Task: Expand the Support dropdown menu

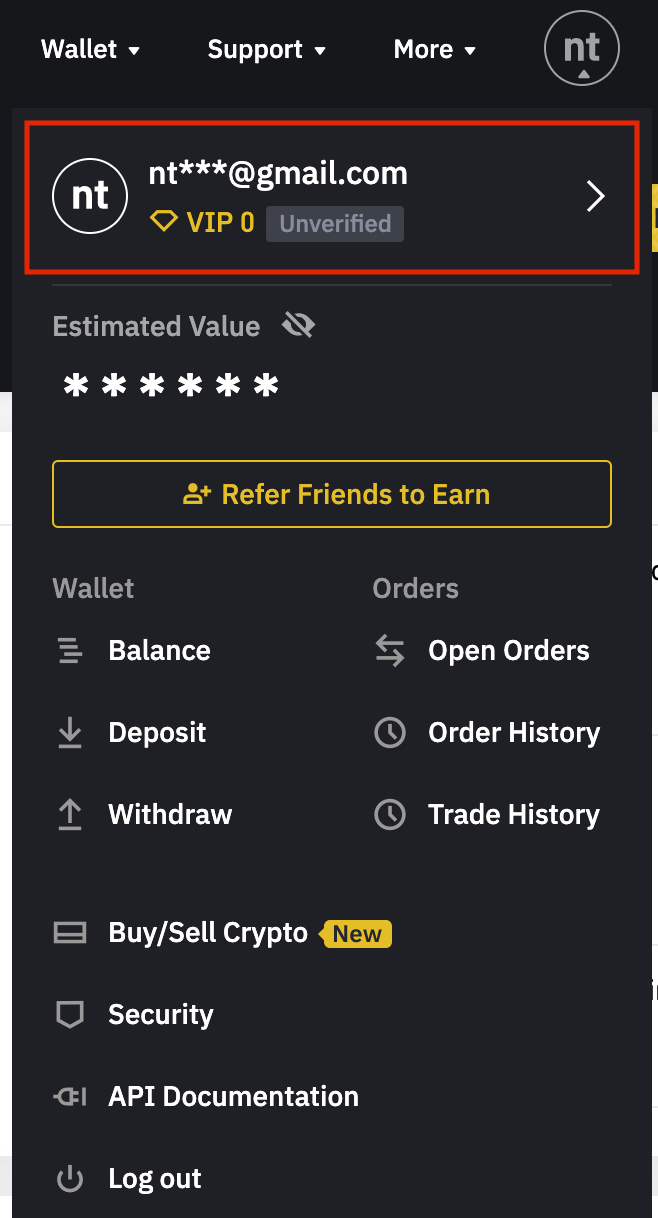Action: point(266,49)
